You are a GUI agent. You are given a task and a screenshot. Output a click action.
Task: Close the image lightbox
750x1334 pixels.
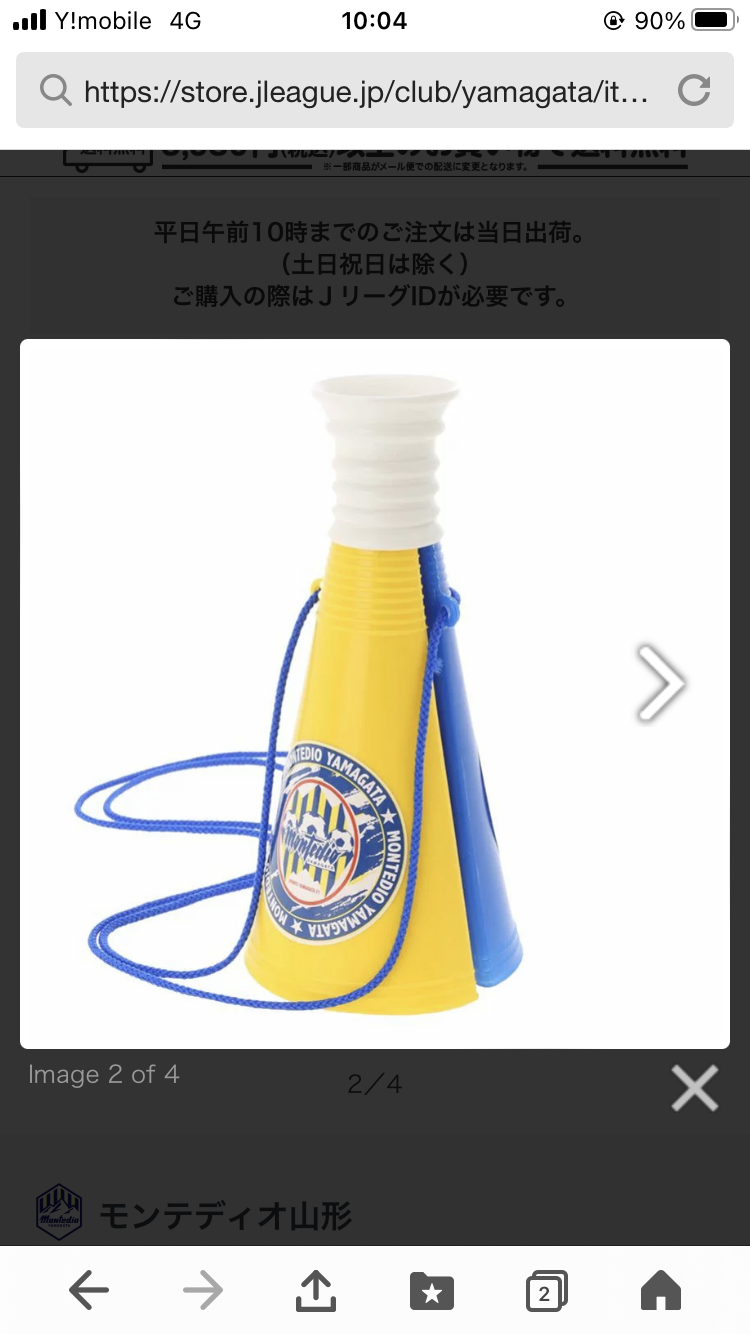pyautogui.click(x=694, y=1088)
